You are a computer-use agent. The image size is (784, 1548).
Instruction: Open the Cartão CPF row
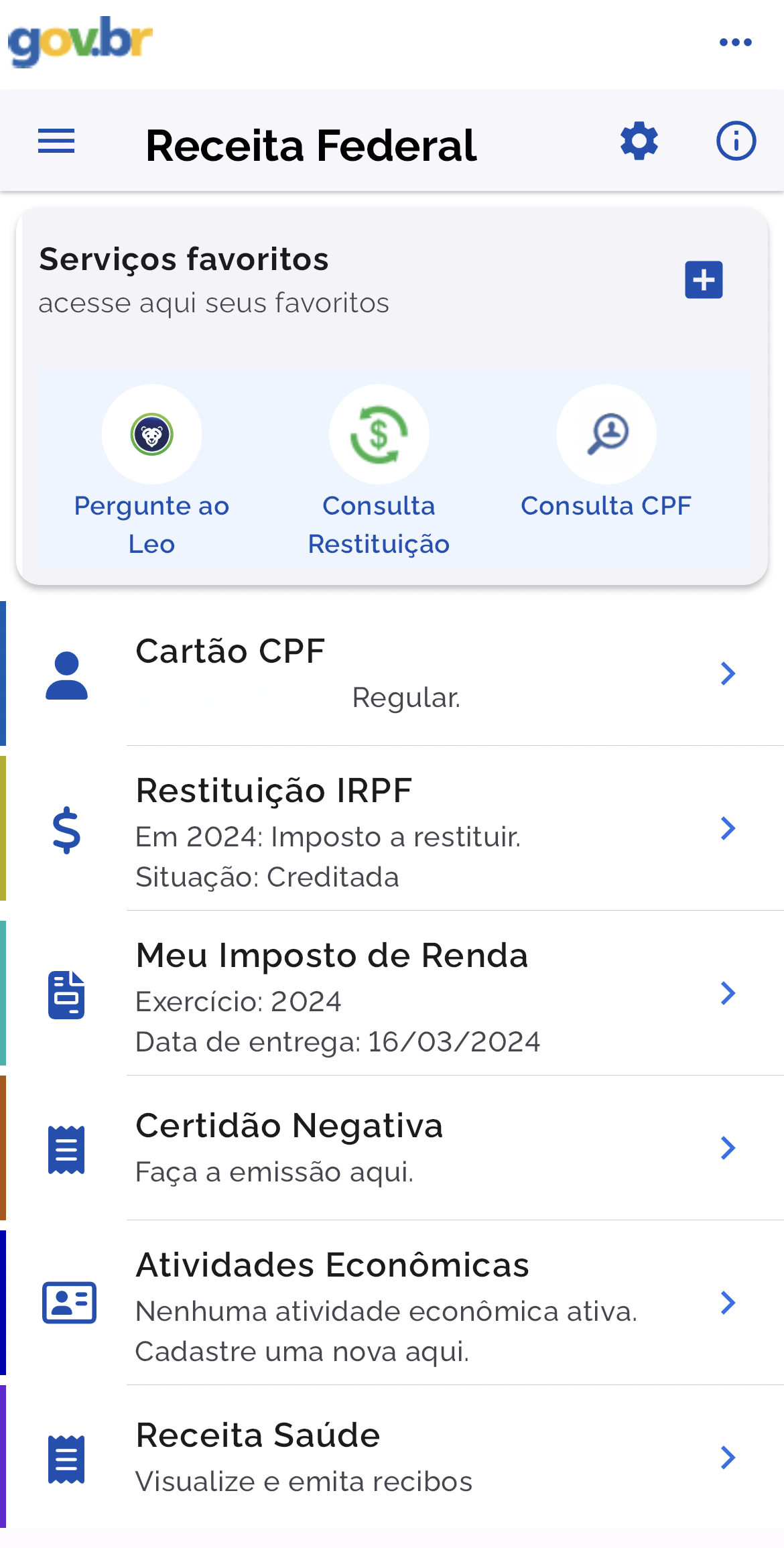402,673
